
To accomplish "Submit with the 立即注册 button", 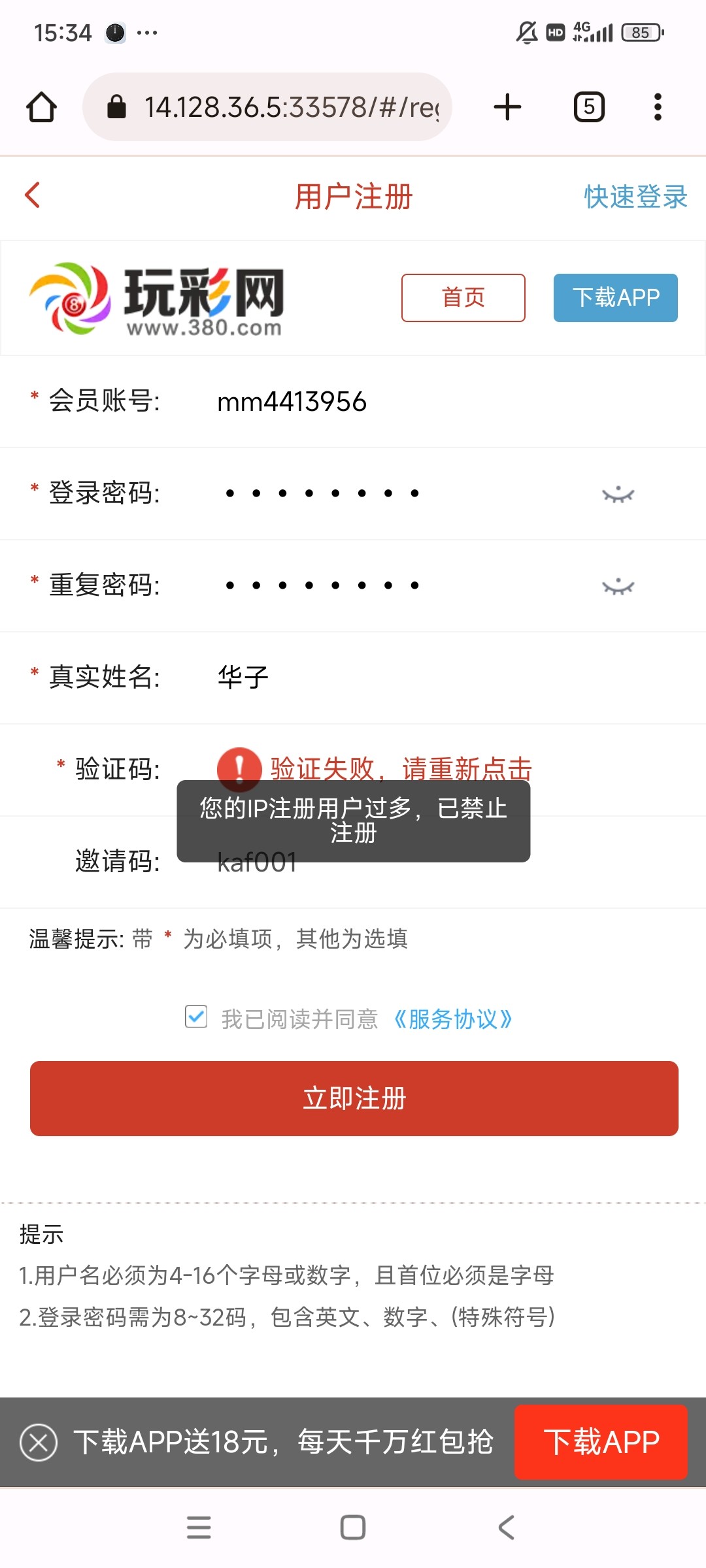I will point(354,1098).
